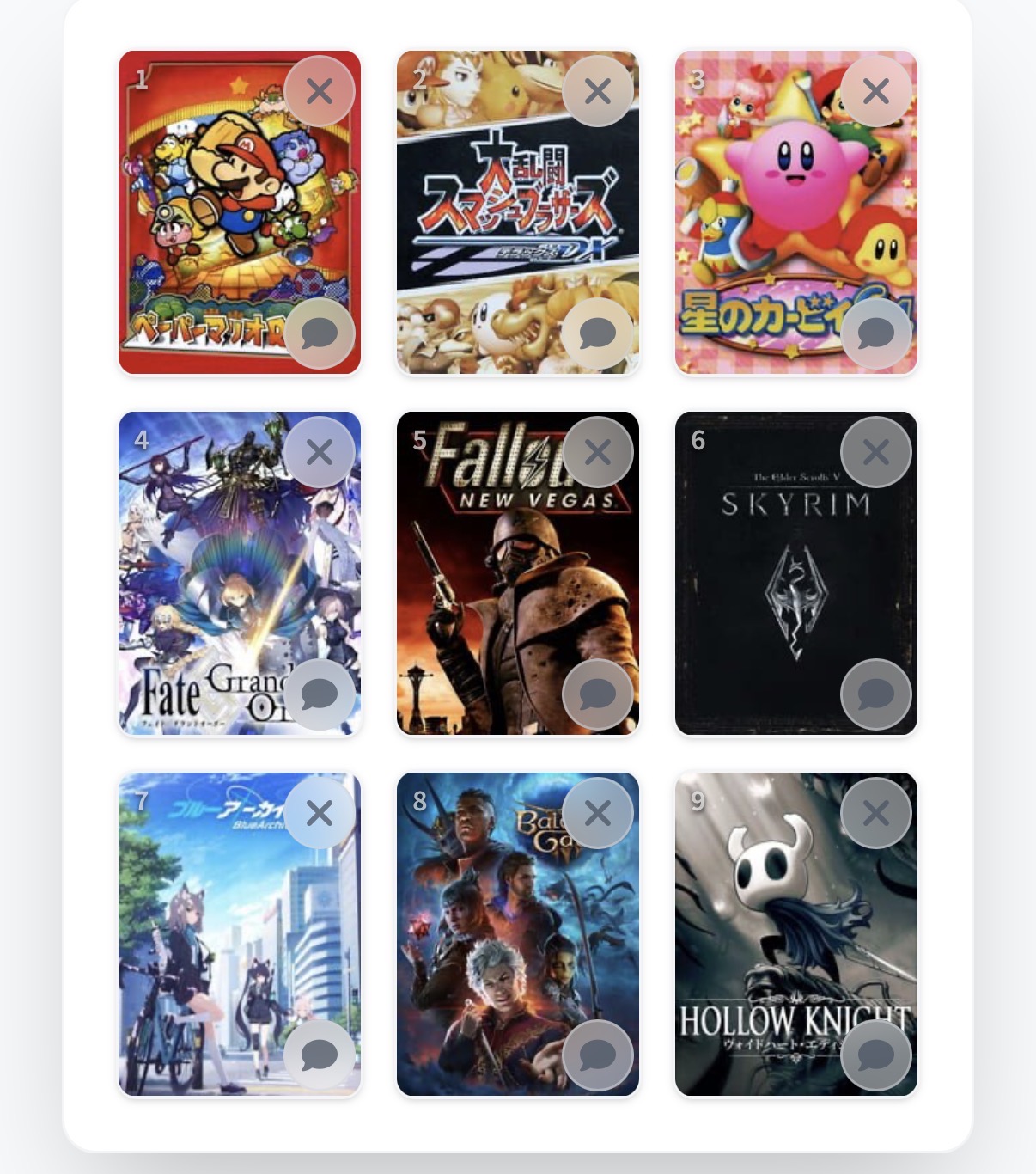Open the comment bubble on Baldur's Gate
1036x1174 pixels.
pyautogui.click(x=597, y=1055)
